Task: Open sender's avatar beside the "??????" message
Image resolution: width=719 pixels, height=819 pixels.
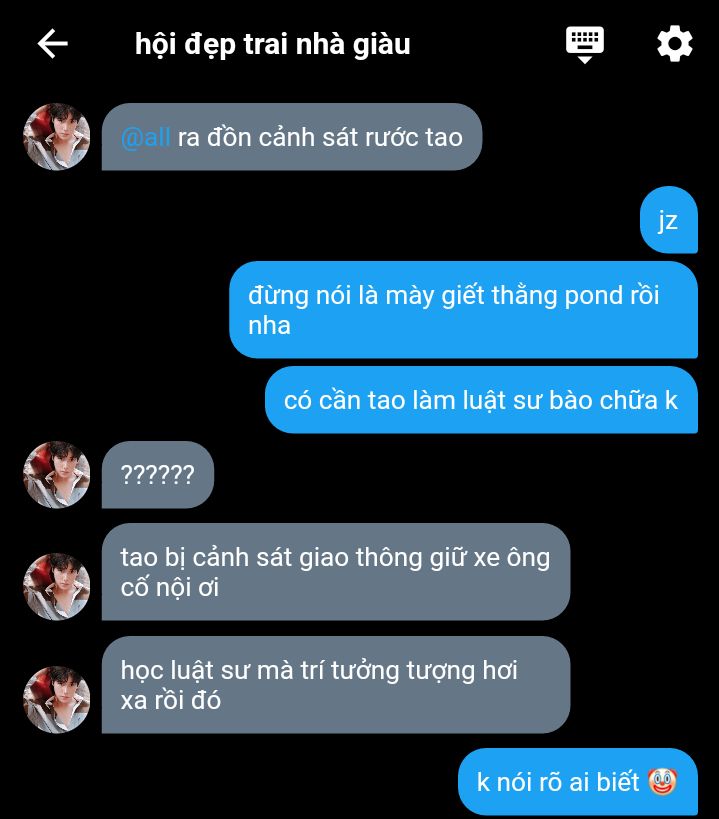Action: pos(57,474)
